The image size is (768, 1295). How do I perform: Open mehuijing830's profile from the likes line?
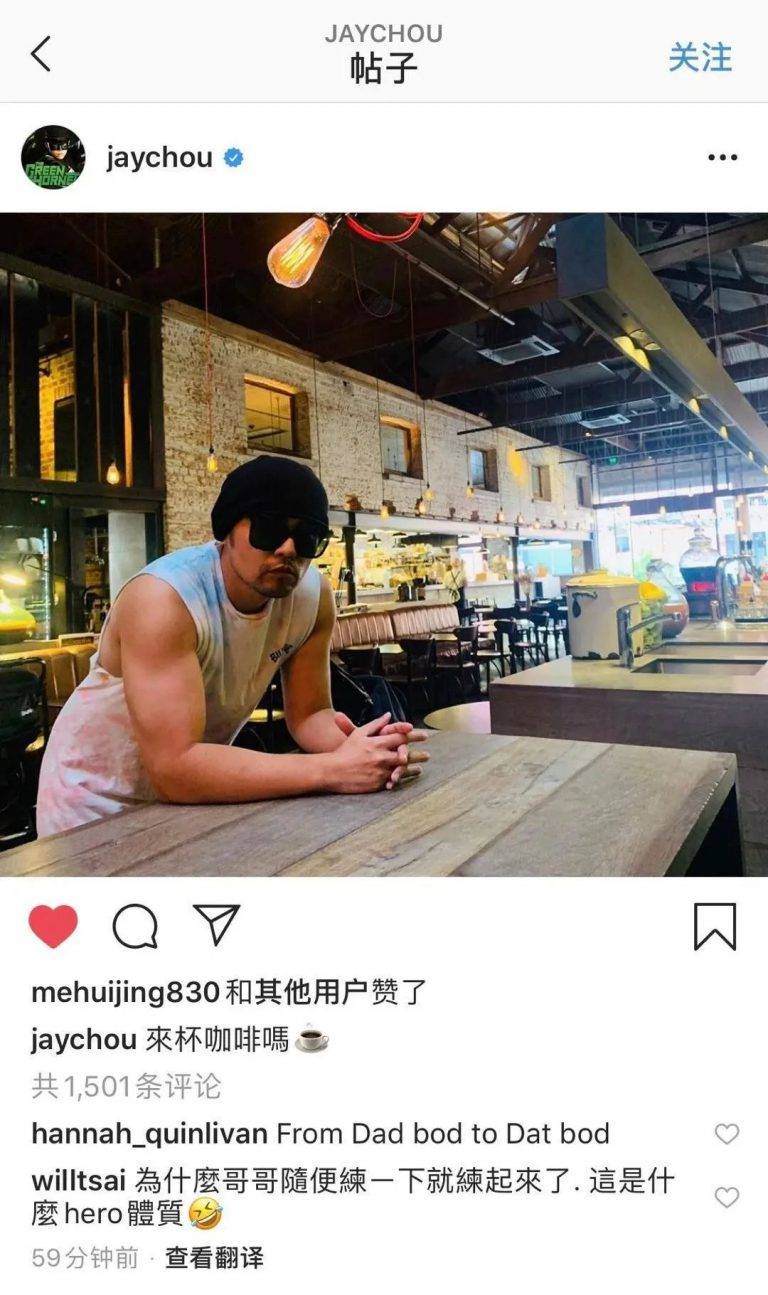125,992
